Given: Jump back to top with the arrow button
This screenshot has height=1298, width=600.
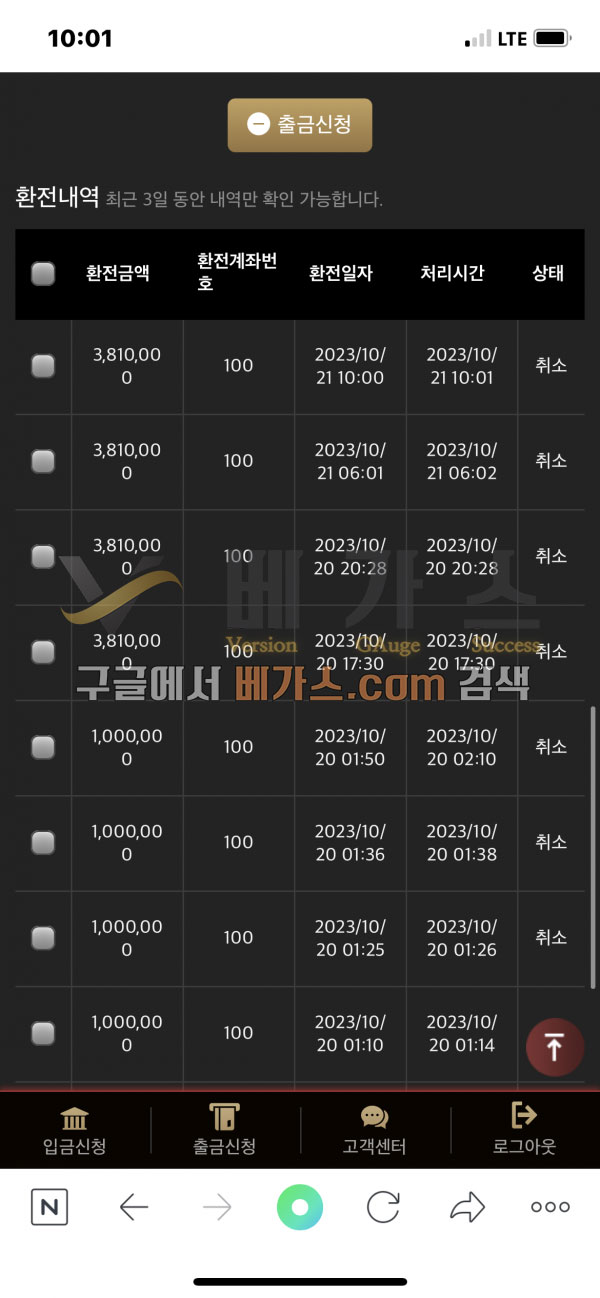Looking at the screenshot, I should point(555,1047).
